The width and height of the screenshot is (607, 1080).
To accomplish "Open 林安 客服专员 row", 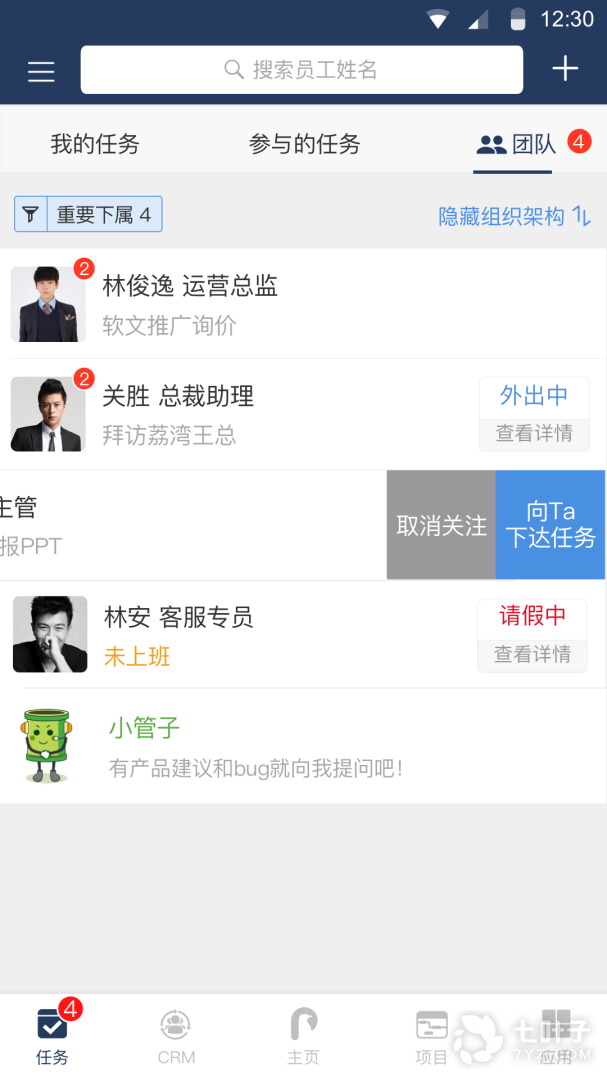I will tap(250, 634).
